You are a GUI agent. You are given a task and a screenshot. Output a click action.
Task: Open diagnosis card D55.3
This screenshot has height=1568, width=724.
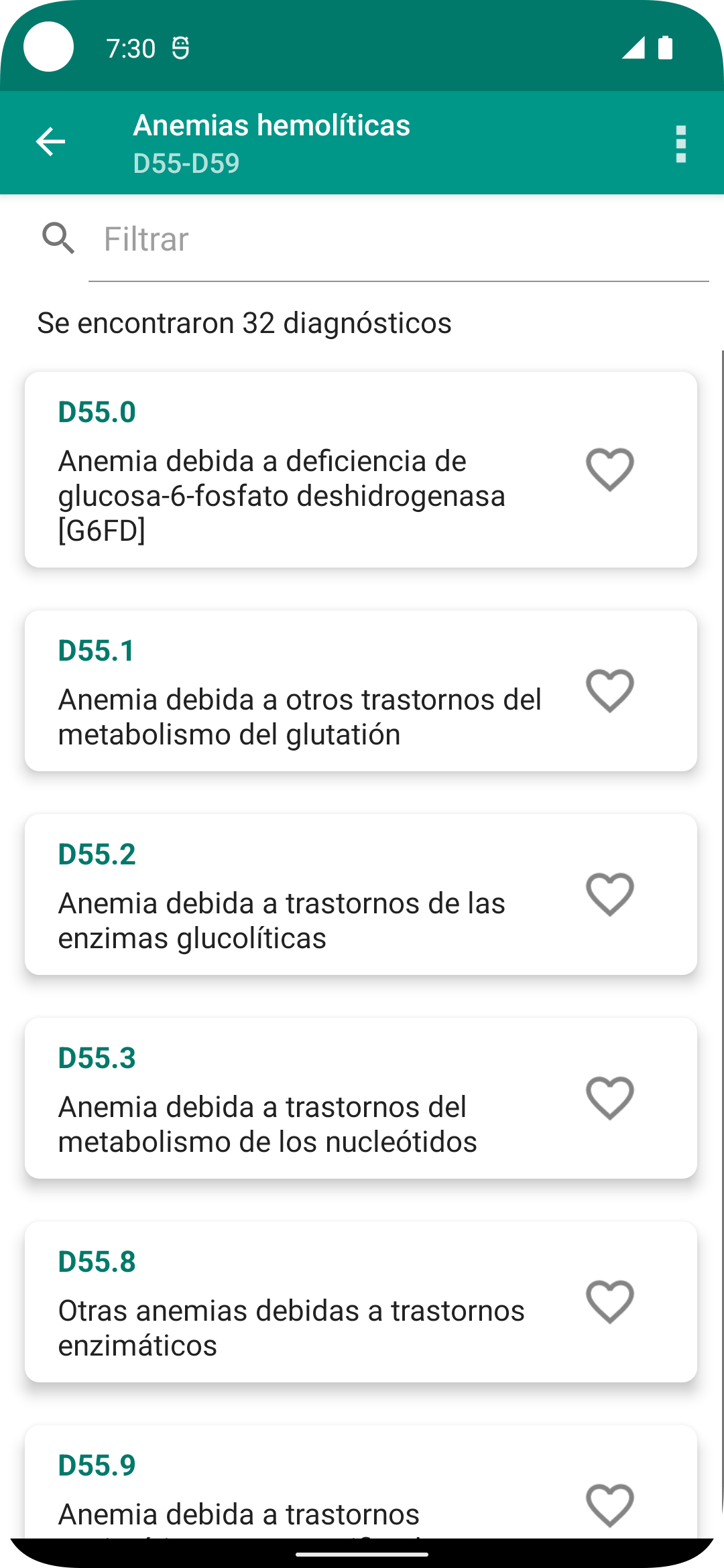click(x=361, y=1098)
